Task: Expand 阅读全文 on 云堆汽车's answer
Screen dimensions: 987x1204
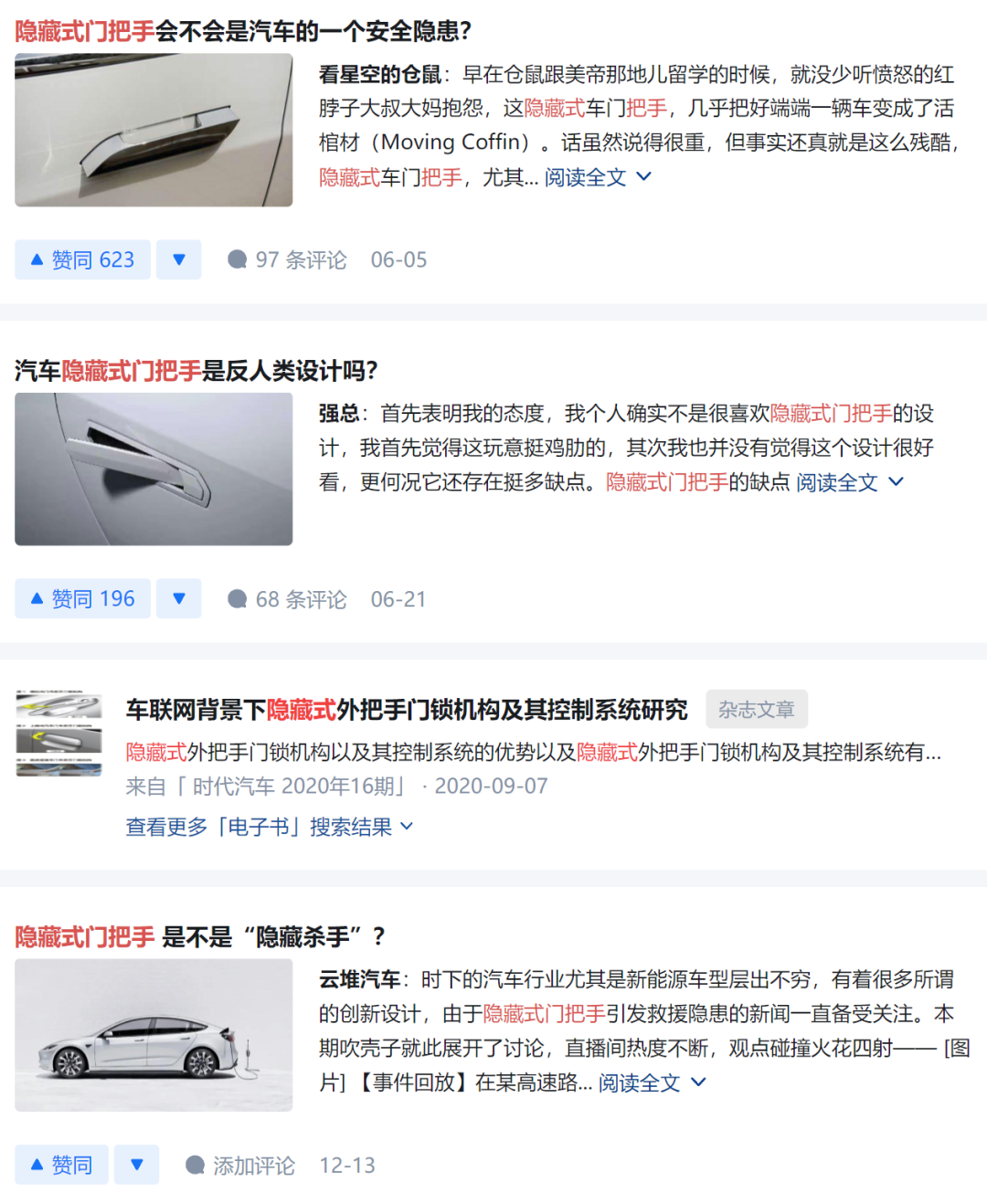Action: pos(652,1083)
